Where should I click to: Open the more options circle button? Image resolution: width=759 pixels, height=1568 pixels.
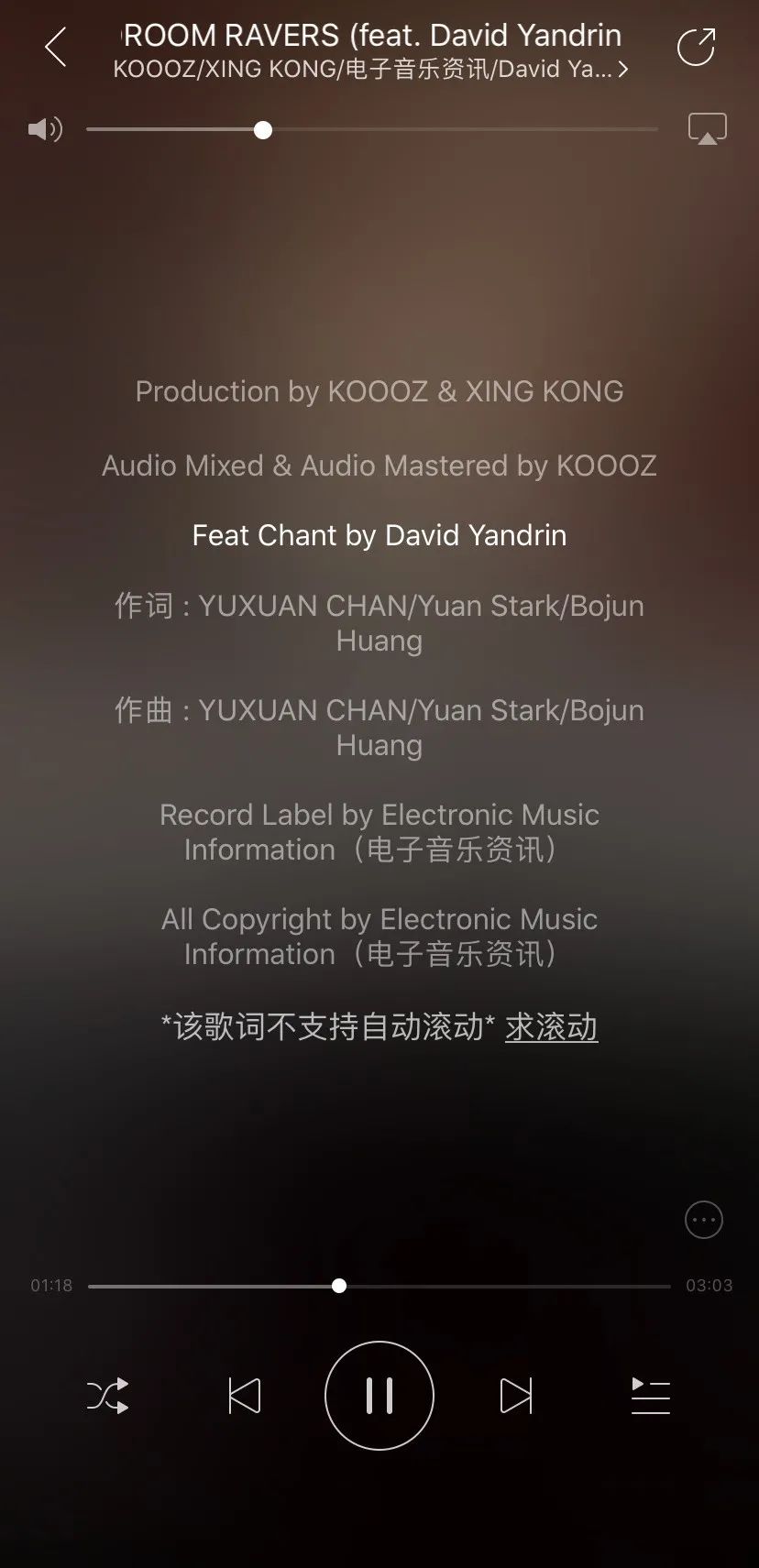click(x=704, y=1220)
